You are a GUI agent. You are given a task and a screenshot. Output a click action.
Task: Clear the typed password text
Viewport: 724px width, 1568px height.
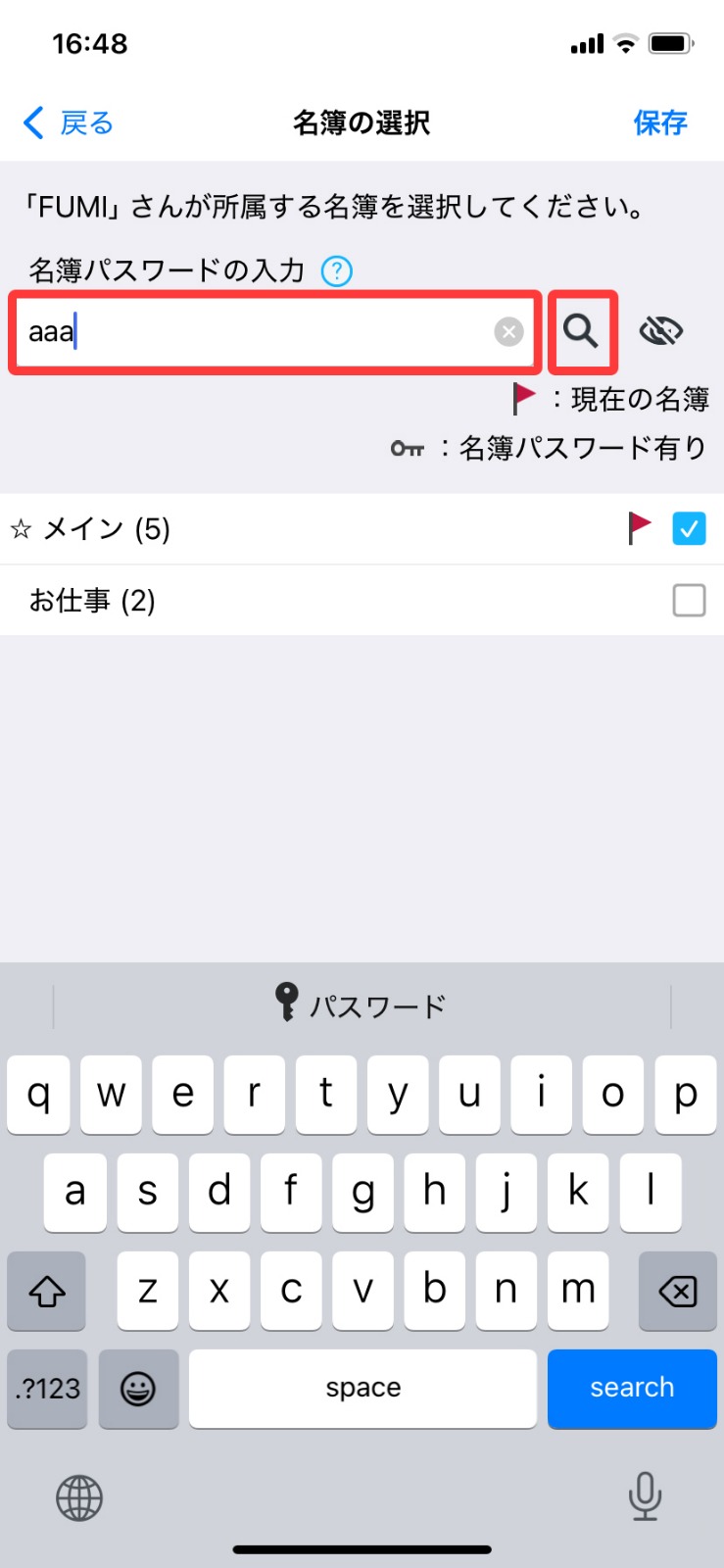point(508,332)
